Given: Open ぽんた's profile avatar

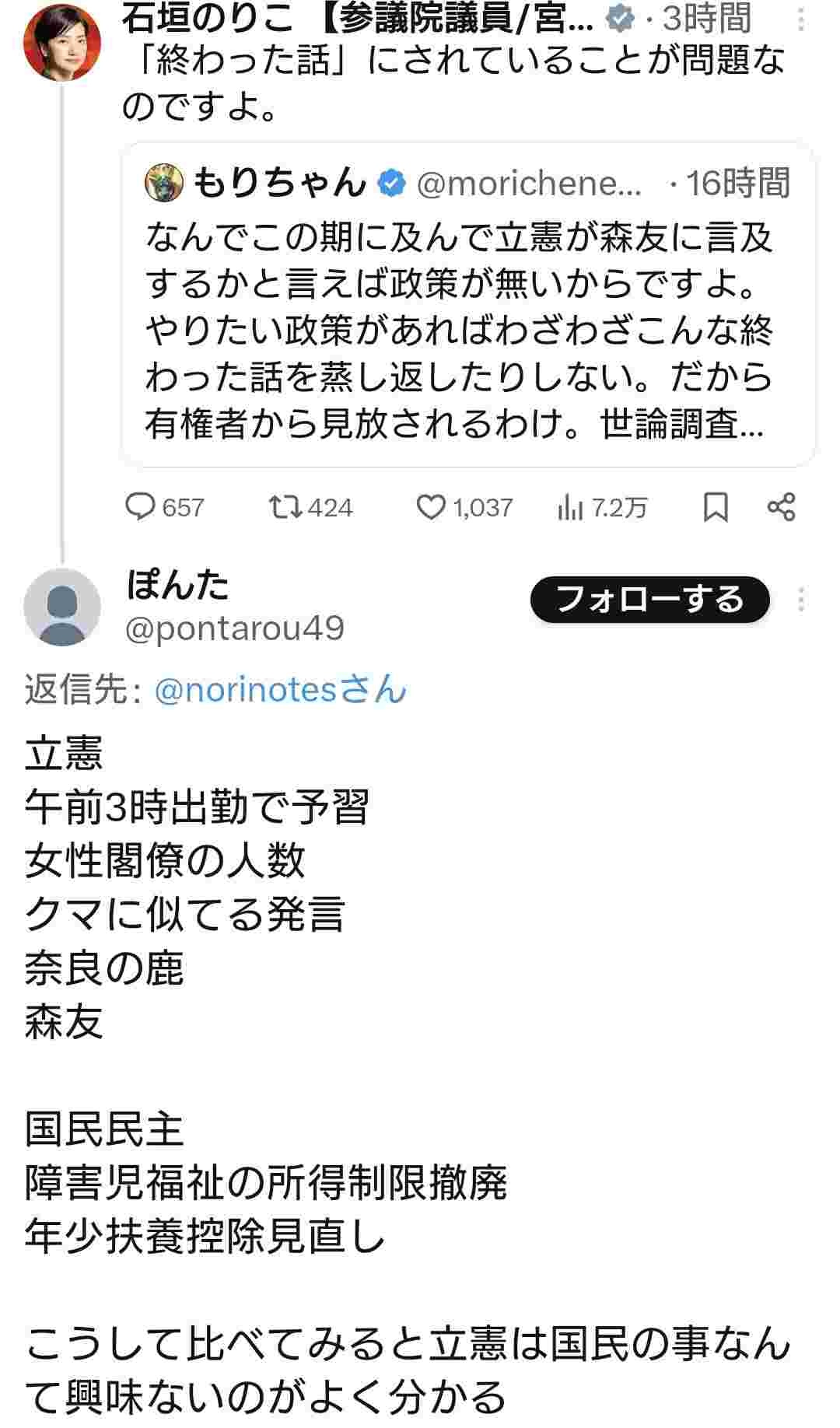Looking at the screenshot, I should pos(61,607).
